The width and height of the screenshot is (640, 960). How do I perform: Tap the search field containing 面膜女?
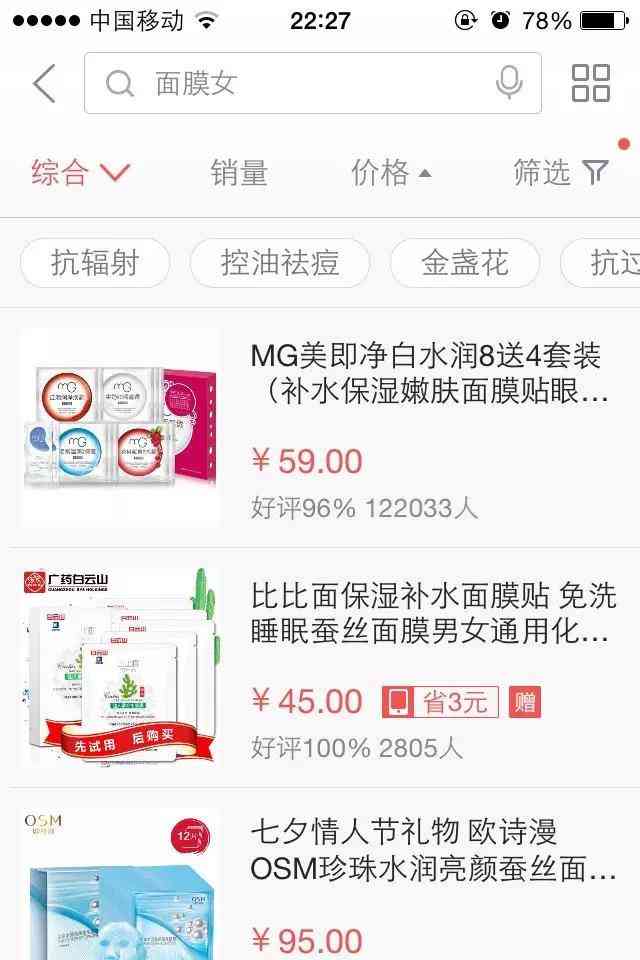coord(300,84)
